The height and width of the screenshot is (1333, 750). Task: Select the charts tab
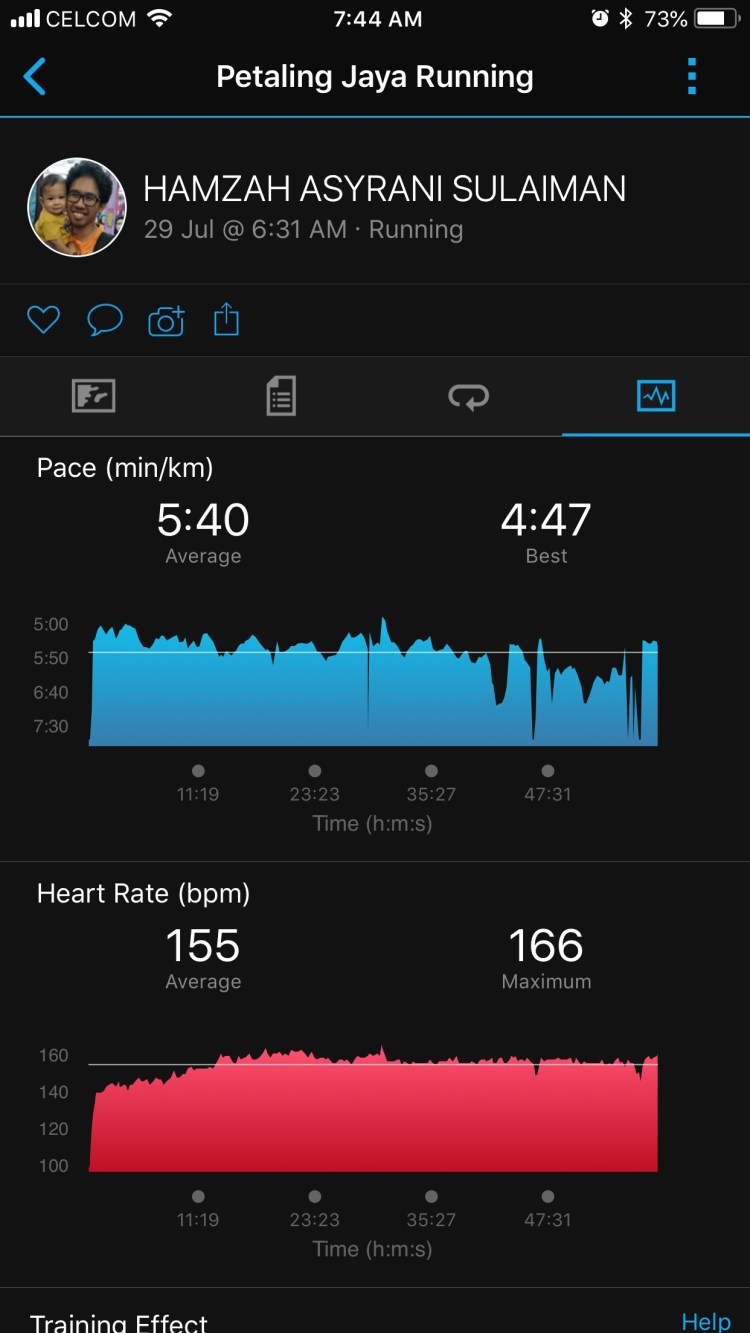coord(656,396)
